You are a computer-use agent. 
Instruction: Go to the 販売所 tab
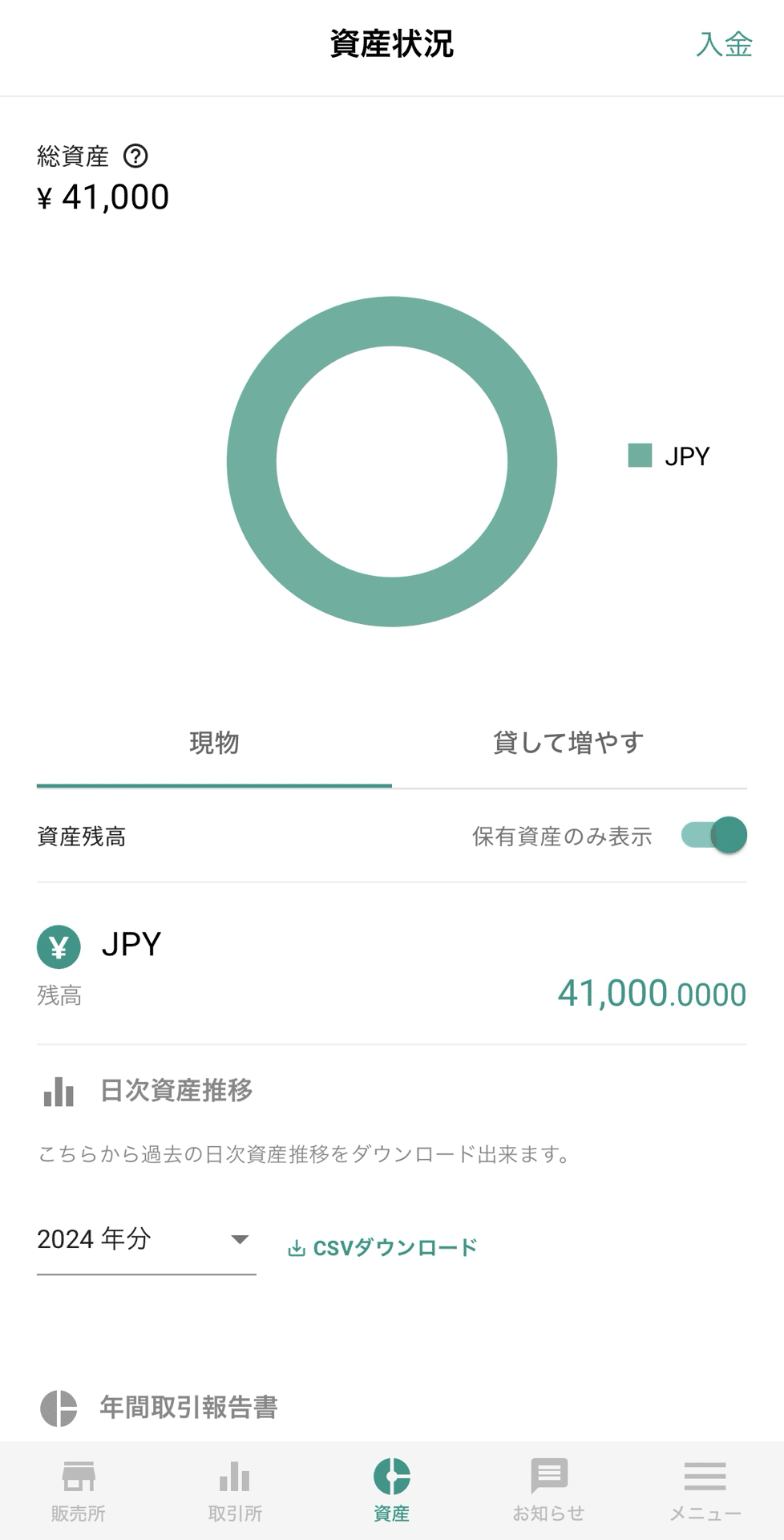point(79,1491)
